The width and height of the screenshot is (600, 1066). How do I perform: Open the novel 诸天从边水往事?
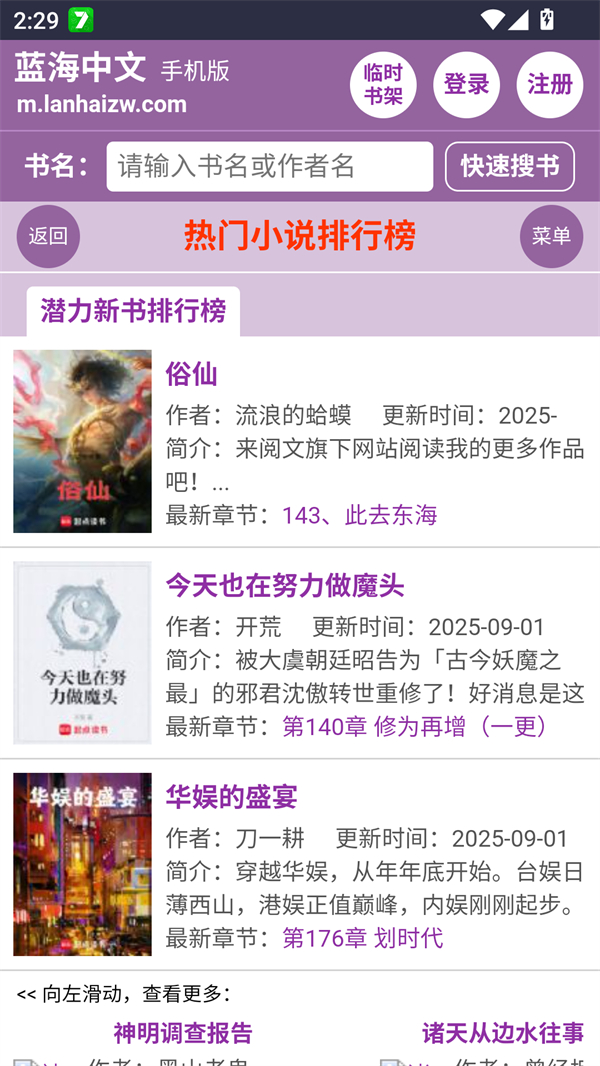[x=503, y=1033]
